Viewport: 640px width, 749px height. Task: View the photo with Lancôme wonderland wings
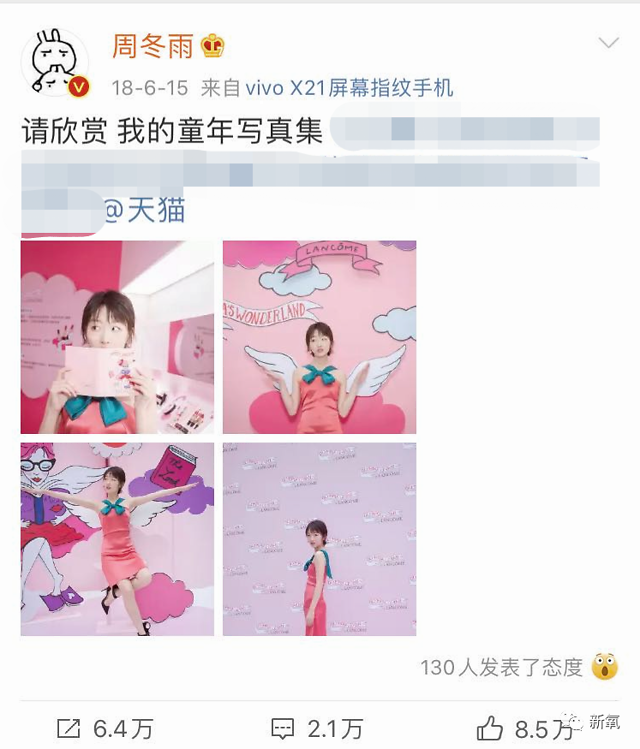click(319, 337)
